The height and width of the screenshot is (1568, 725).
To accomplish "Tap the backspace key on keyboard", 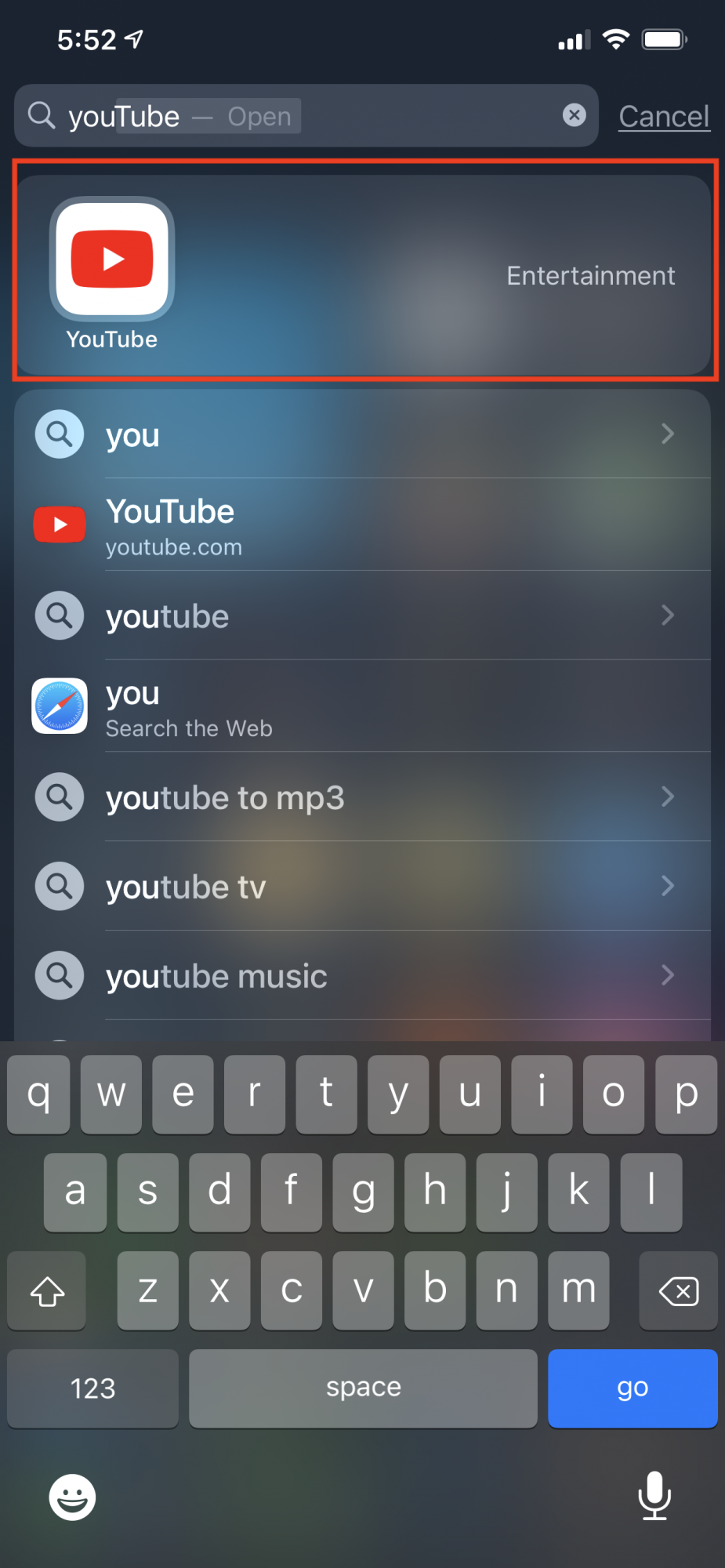I will tap(678, 1290).
